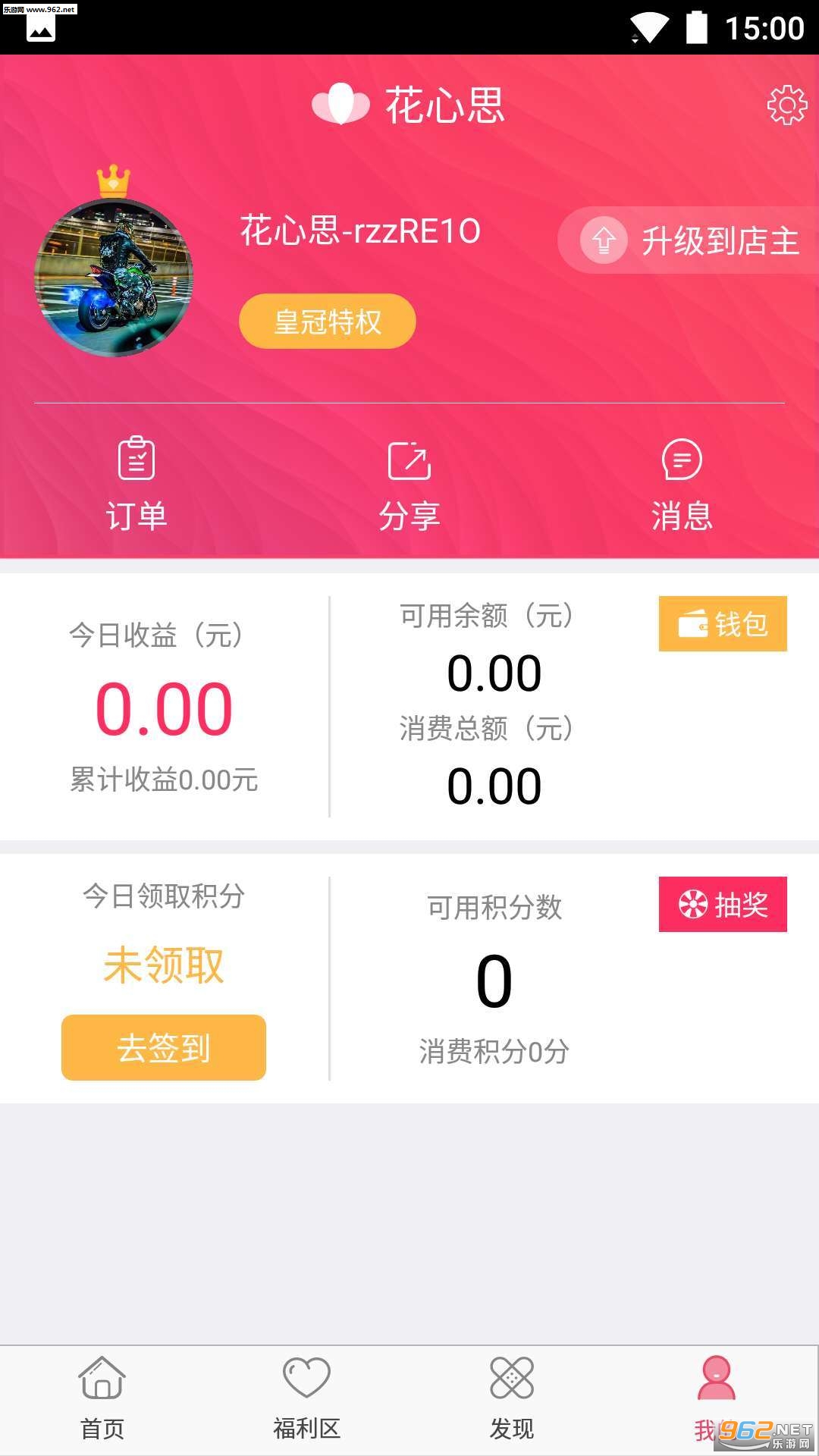Tap the motorcycle profile avatar
Viewport: 819px width, 1456px height.
coord(114,278)
